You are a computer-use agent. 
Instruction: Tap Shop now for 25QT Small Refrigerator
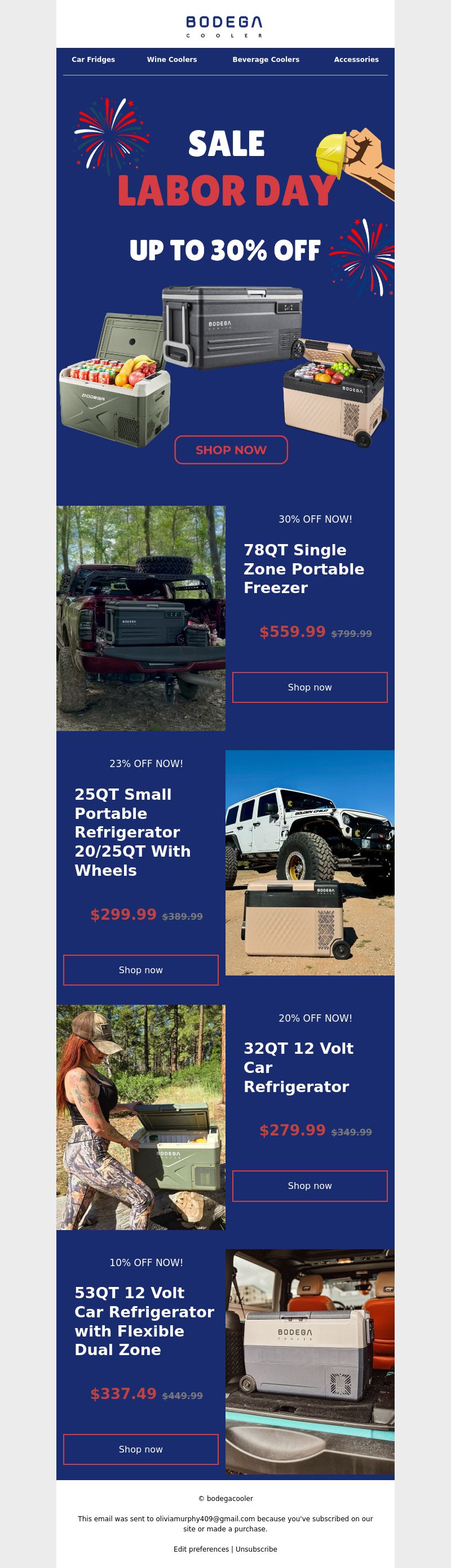click(x=141, y=970)
